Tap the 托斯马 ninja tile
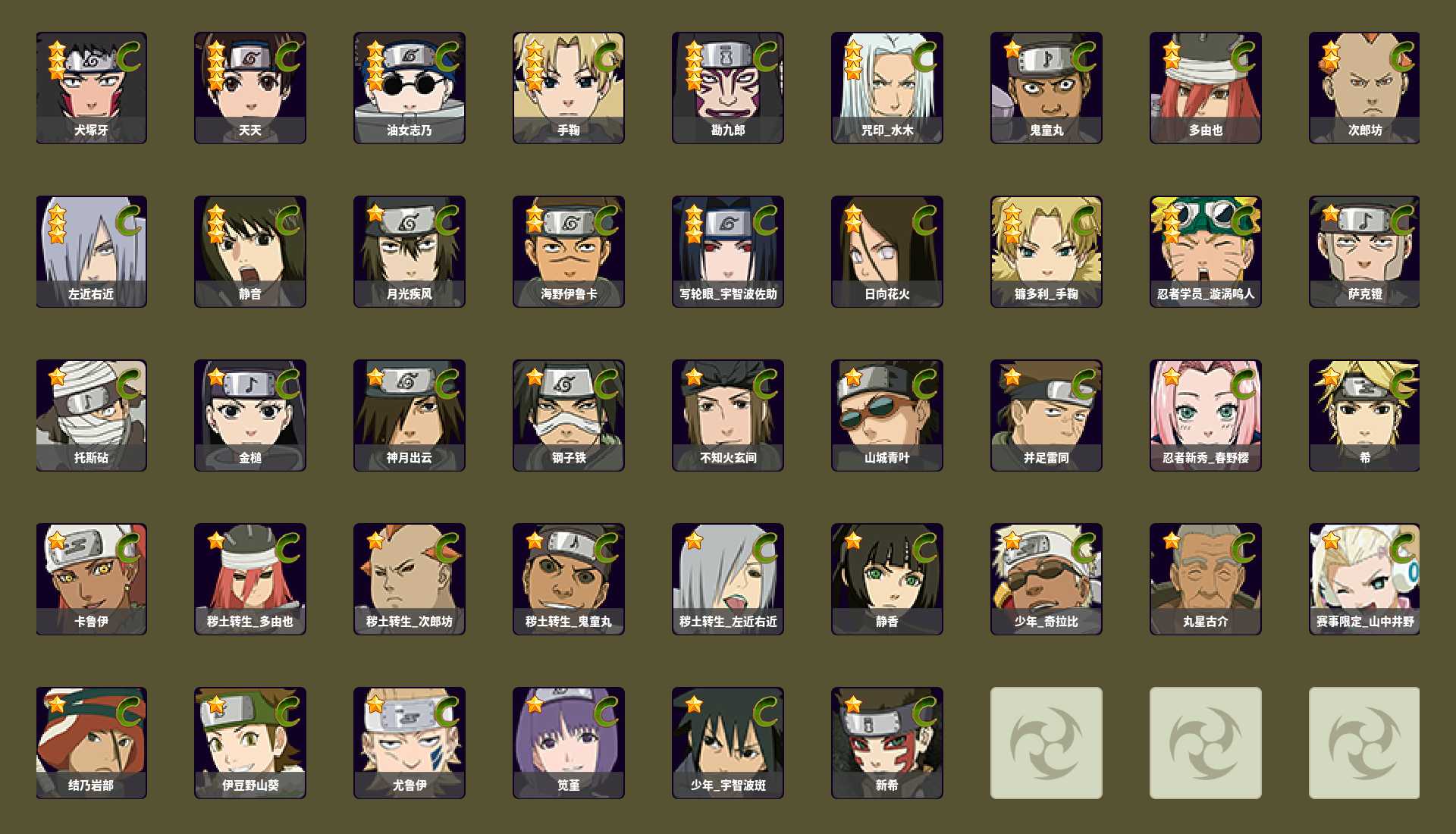The image size is (1456, 834). pyautogui.click(x=91, y=415)
